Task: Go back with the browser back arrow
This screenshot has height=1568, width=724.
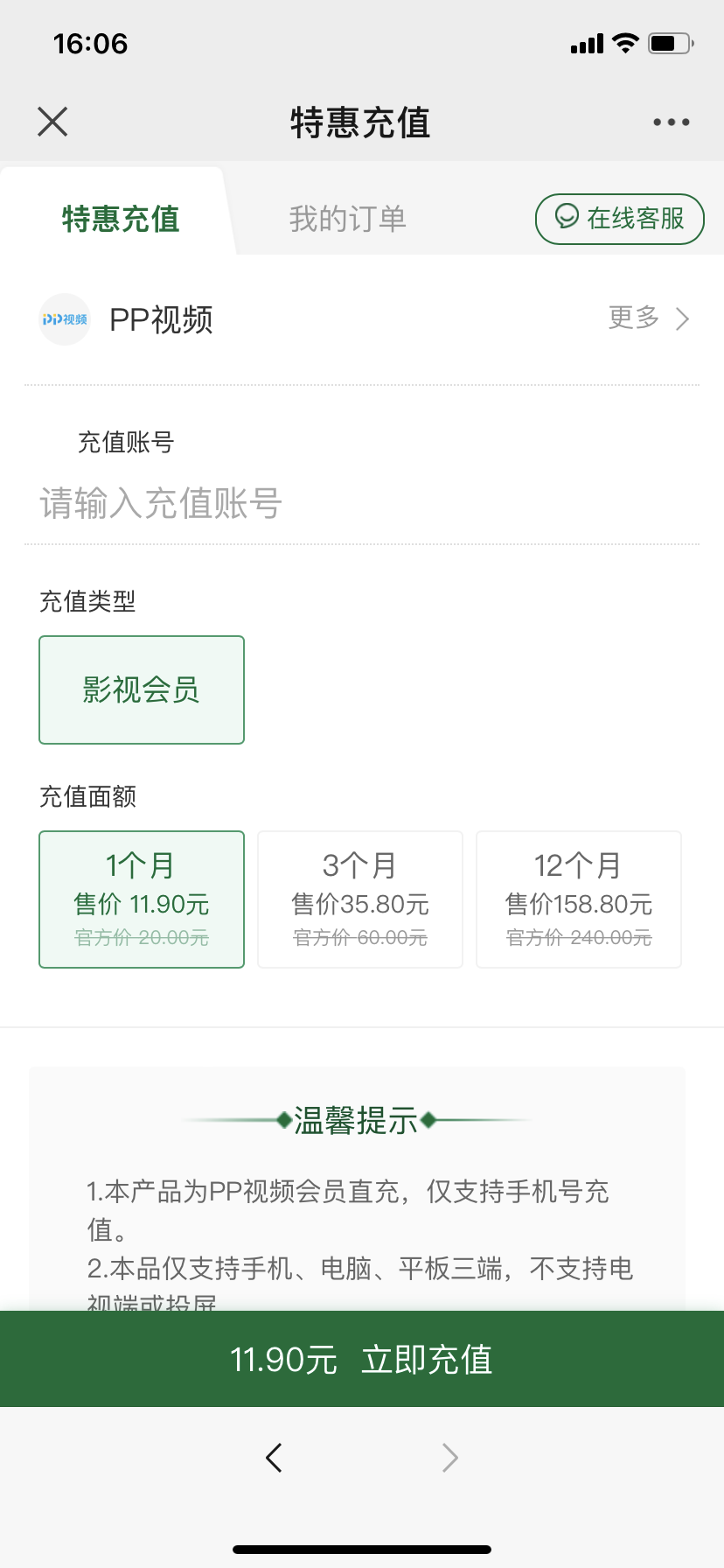Action: coord(274,1458)
